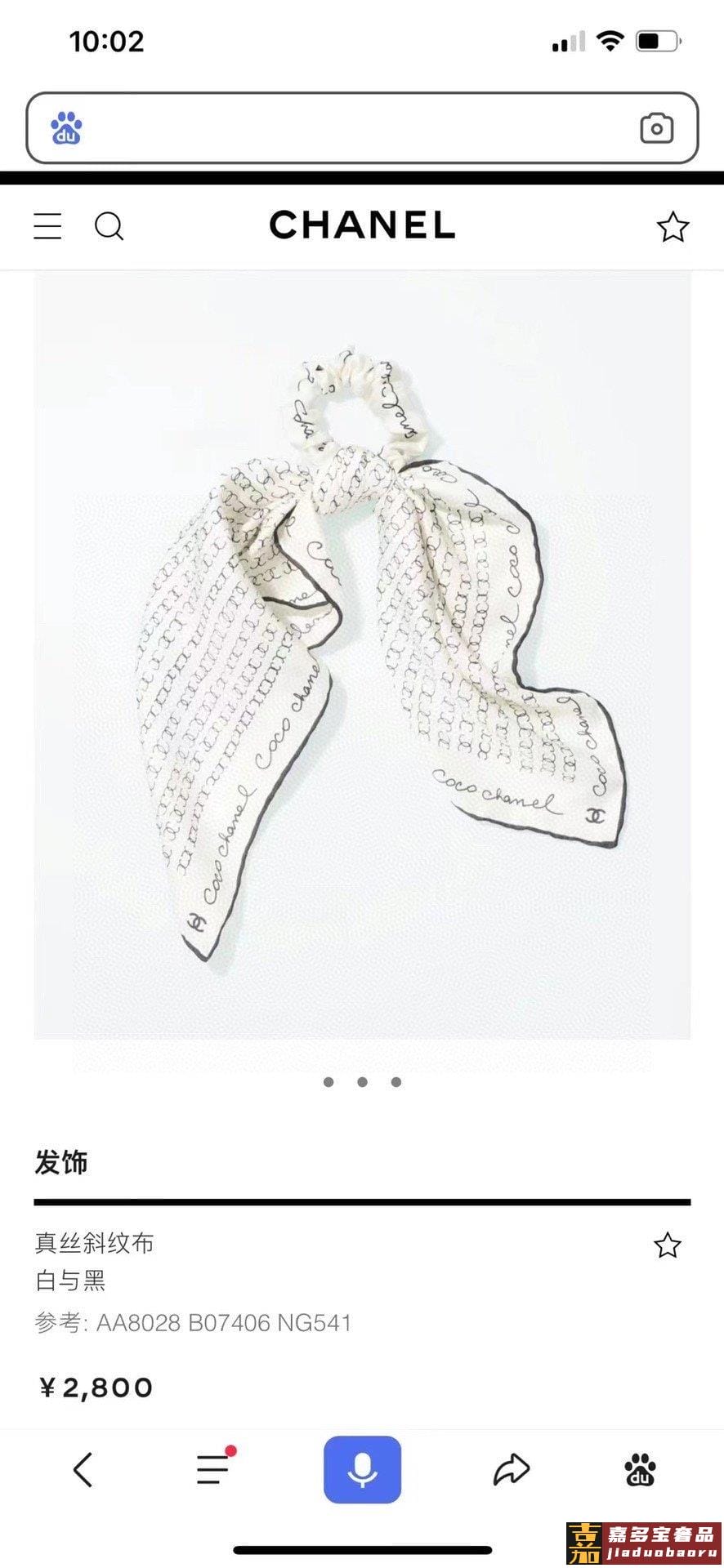The image size is (724, 1568).
Task: Open wishlist star in Chanel header
Action: click(x=673, y=227)
